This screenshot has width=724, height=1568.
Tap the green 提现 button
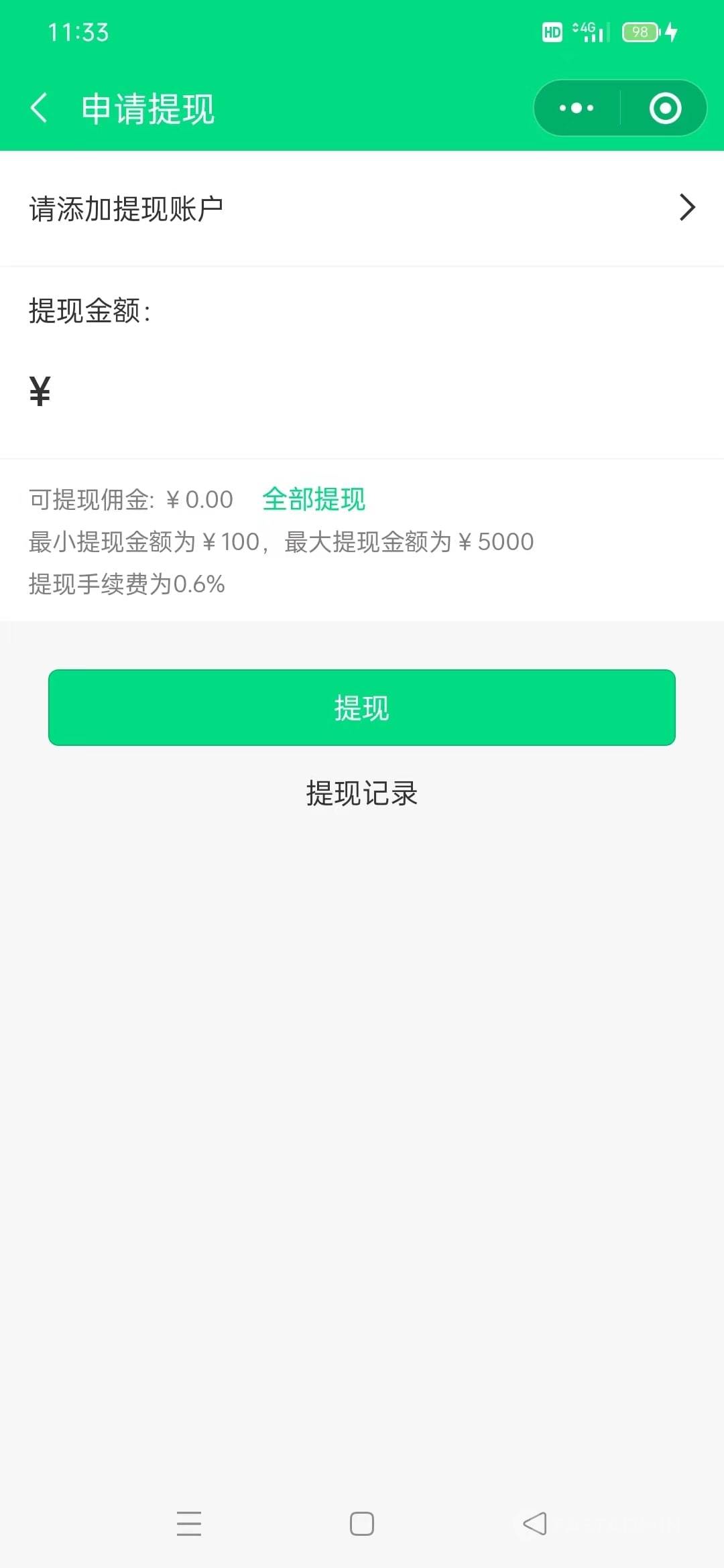pyautogui.click(x=362, y=708)
